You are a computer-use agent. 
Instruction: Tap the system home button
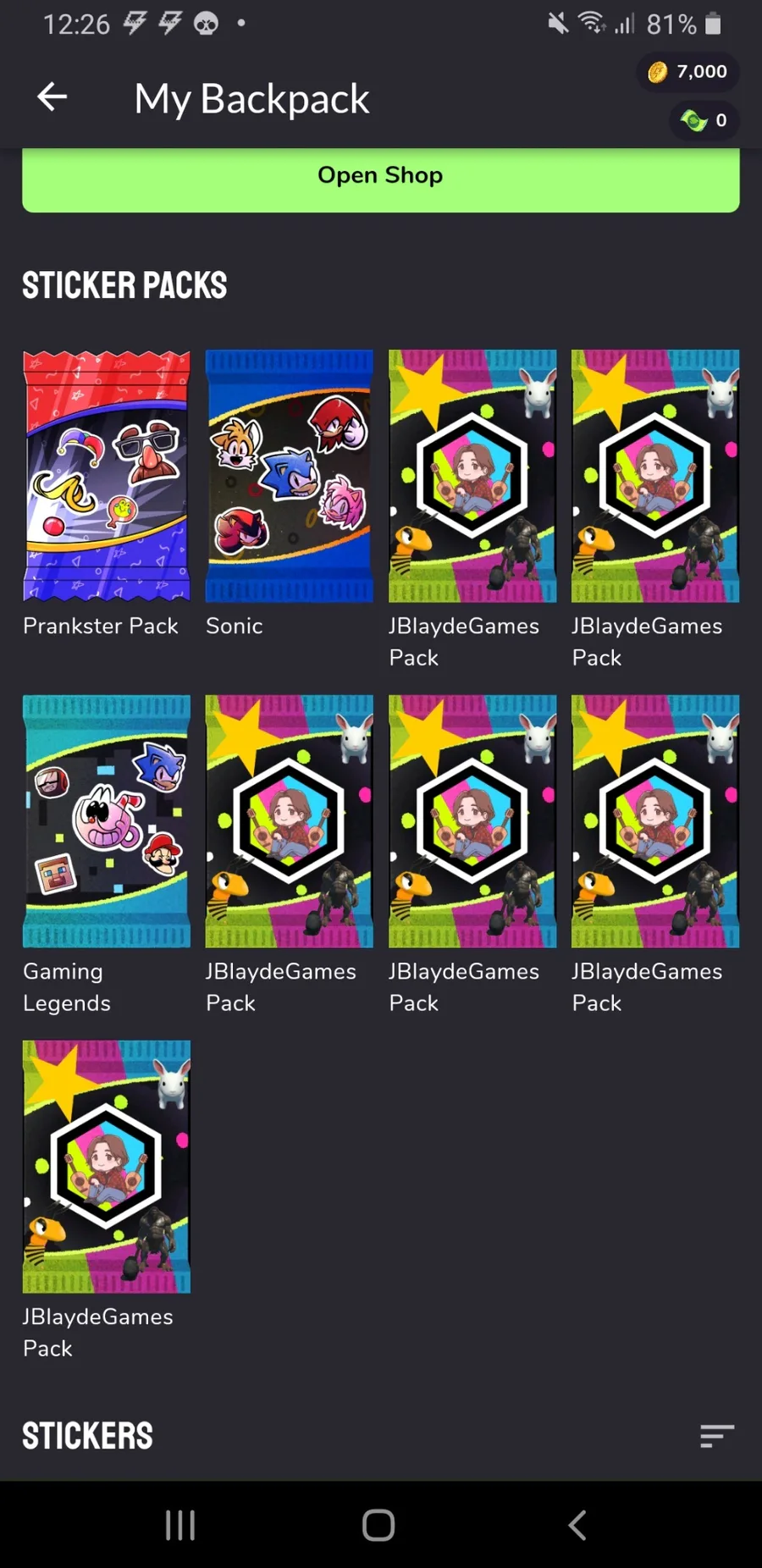tap(378, 1525)
